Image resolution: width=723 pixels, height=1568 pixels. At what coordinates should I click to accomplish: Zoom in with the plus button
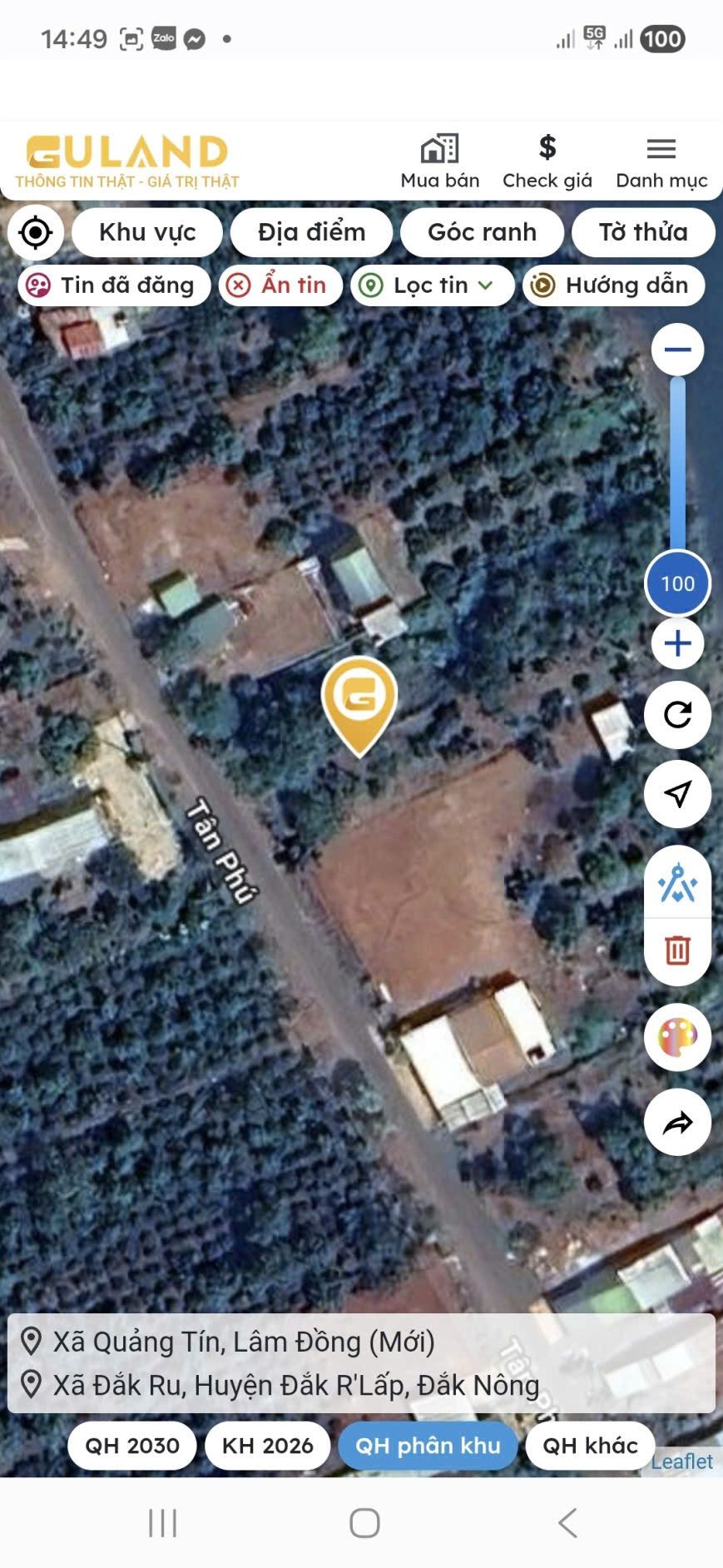pos(678,643)
